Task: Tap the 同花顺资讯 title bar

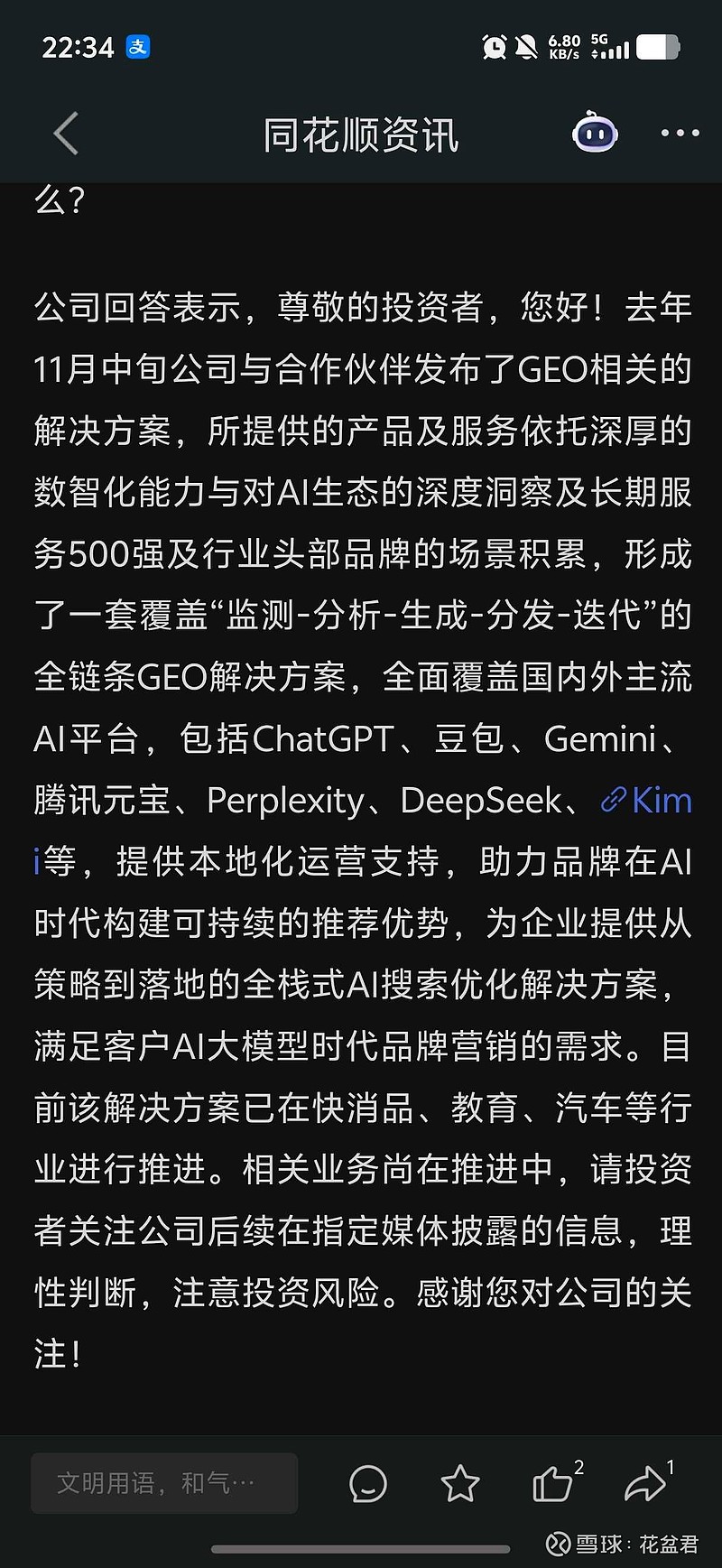Action: point(359,133)
